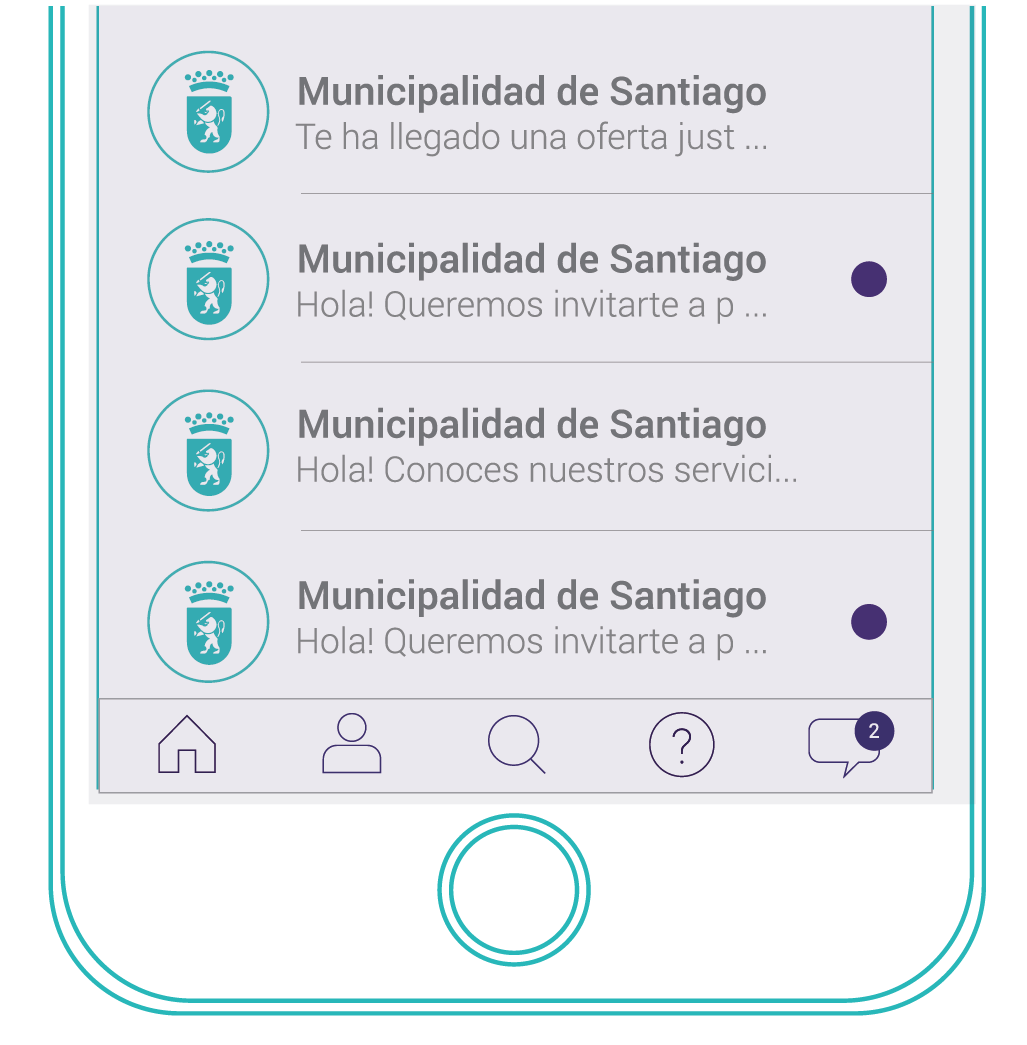Open the search tab

coord(516,746)
